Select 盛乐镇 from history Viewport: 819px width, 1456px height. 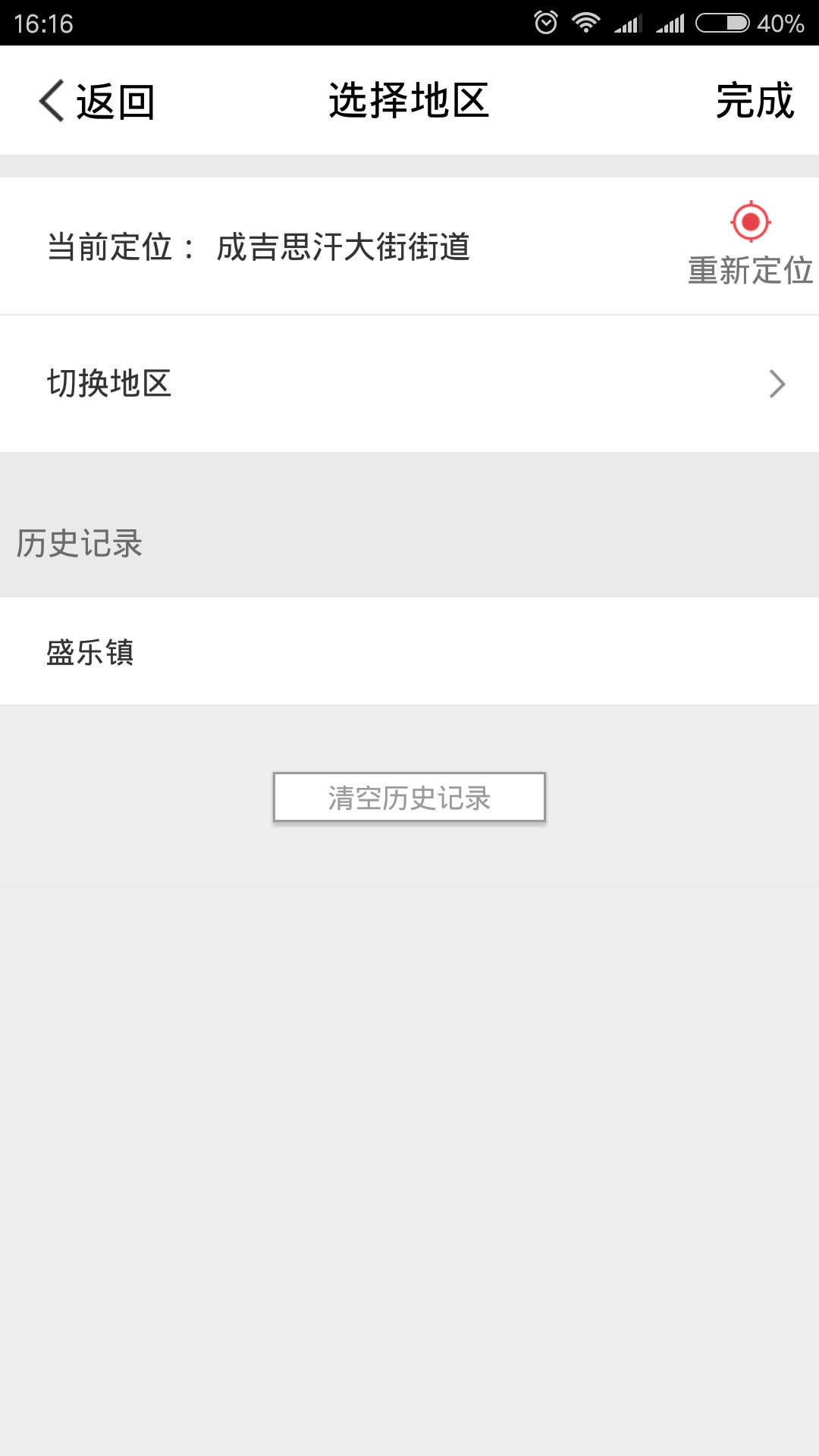(x=91, y=652)
